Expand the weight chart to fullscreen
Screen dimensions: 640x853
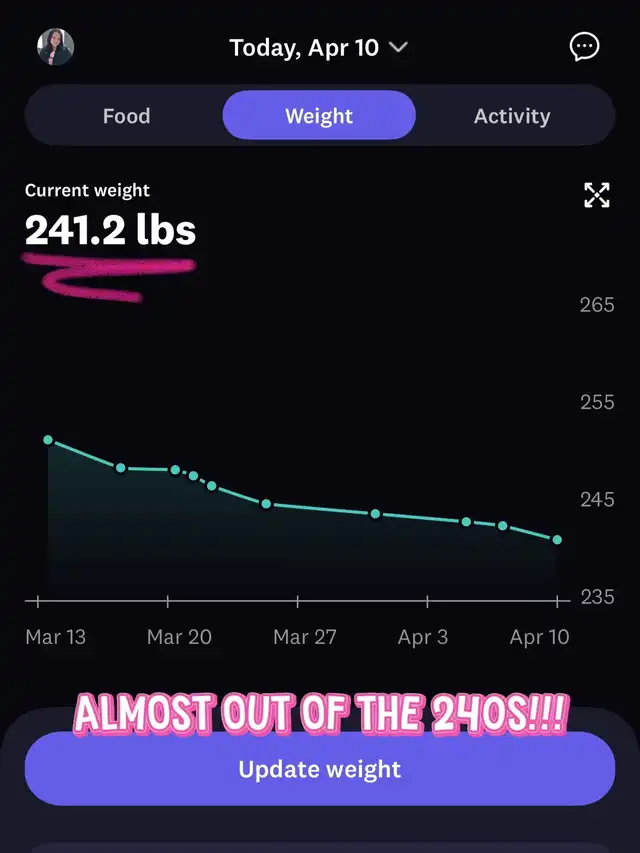pyautogui.click(x=597, y=195)
